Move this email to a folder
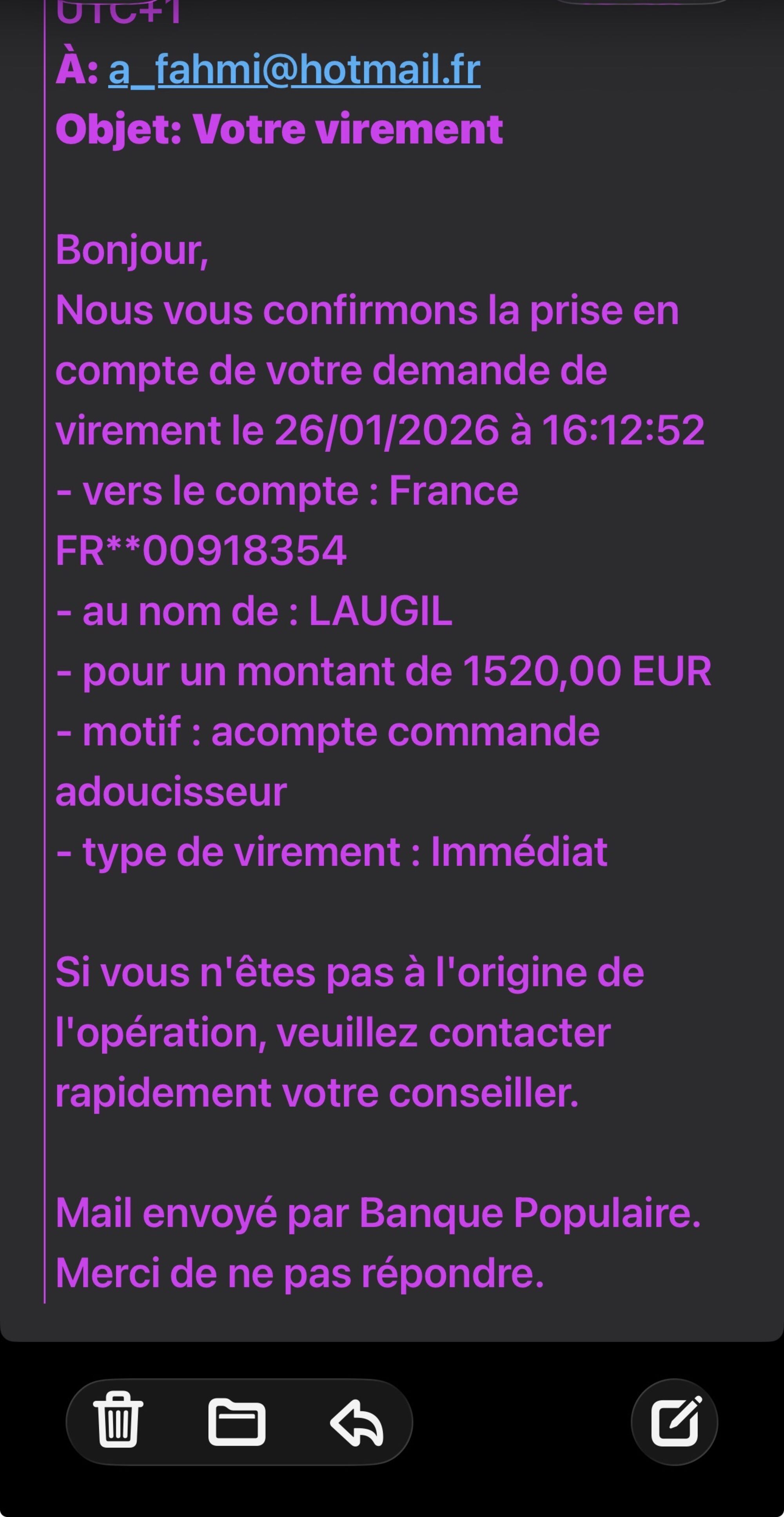 click(x=237, y=1421)
